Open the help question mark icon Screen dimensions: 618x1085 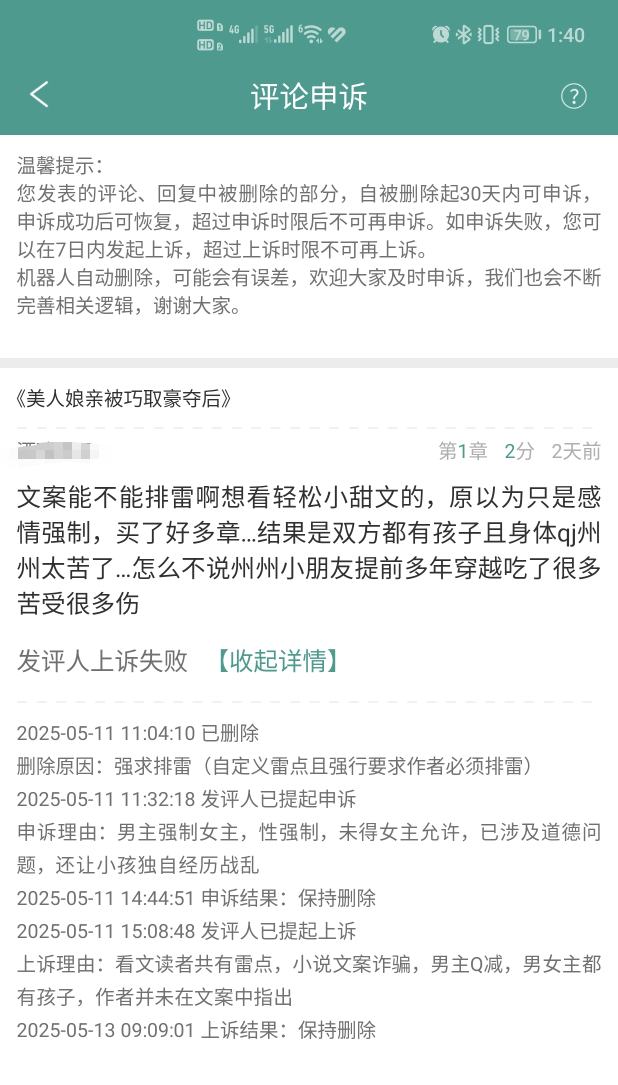573,96
